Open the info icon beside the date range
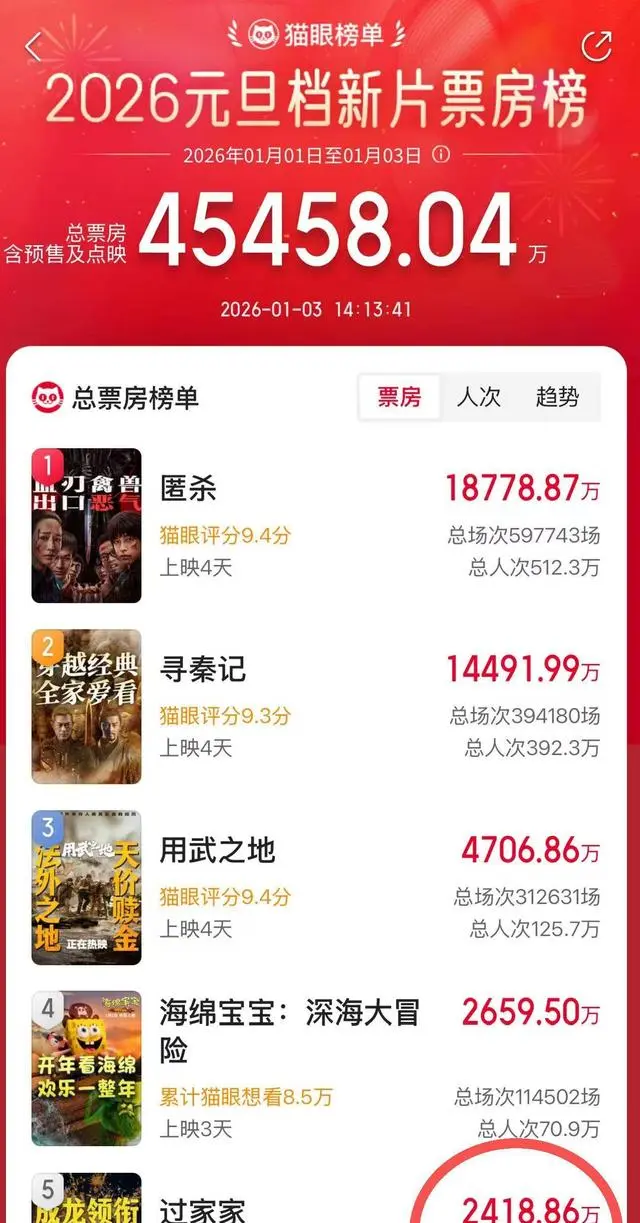 [441, 155]
